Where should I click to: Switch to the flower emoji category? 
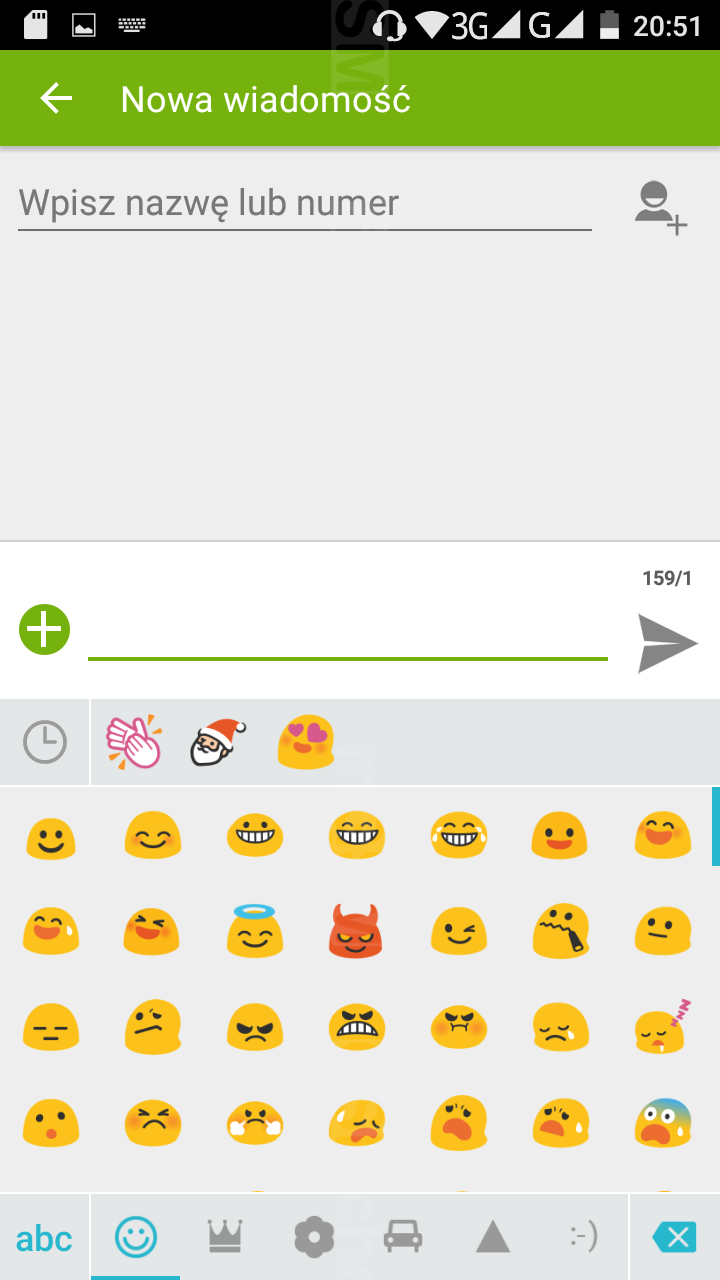[x=314, y=1238]
